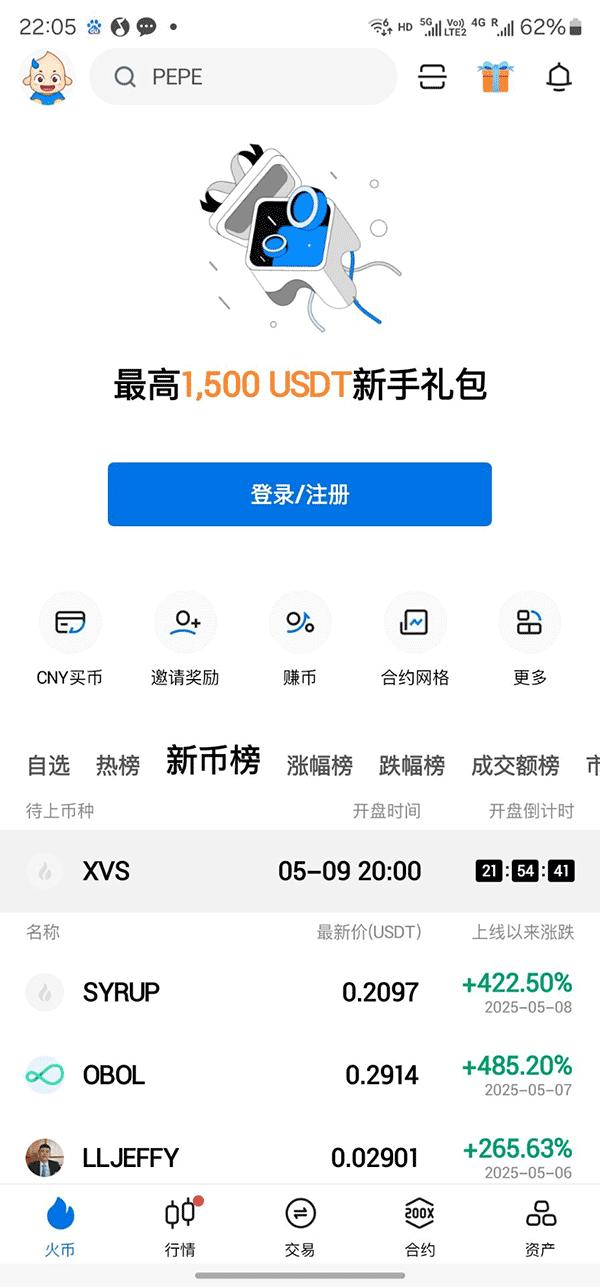Open the scan icon

(x=432, y=77)
